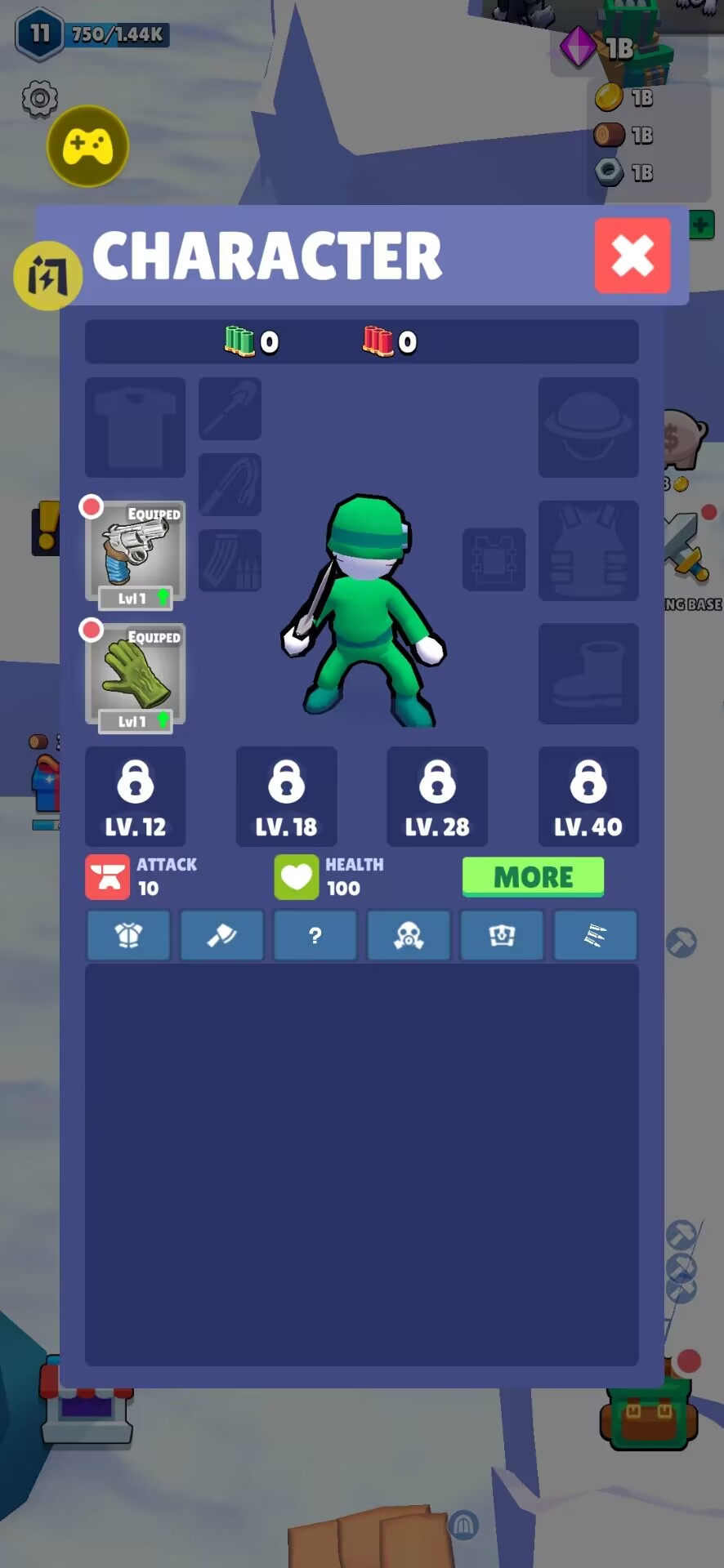The height and width of the screenshot is (1568, 724).
Task: Open the question mark inventory tab
Action: coord(315,935)
